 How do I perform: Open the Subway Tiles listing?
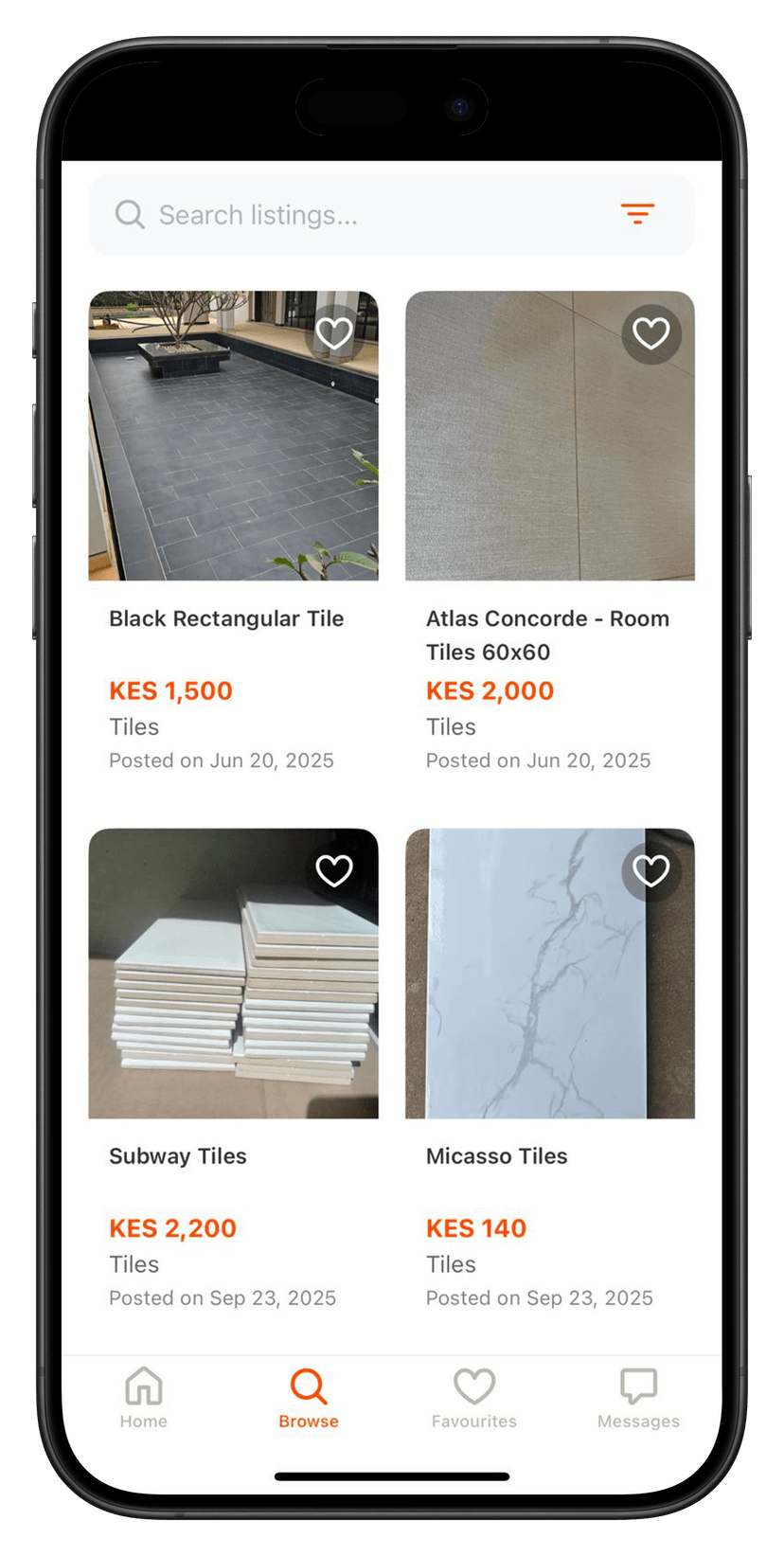pyautogui.click(x=233, y=974)
